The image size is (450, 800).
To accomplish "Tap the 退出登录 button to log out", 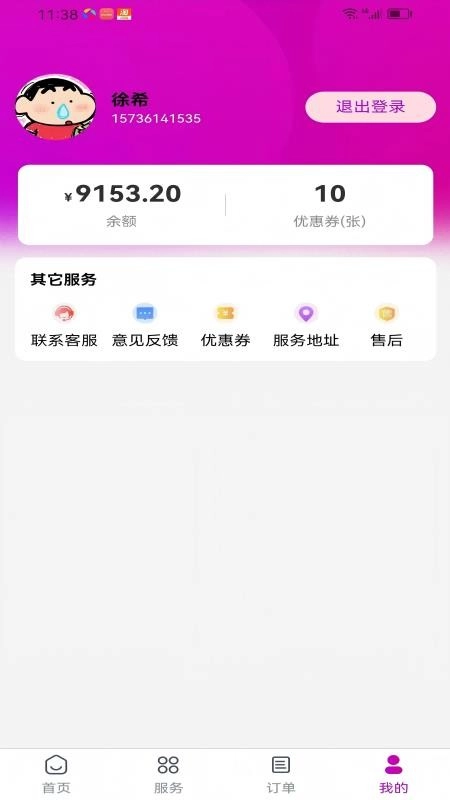I will coord(370,107).
